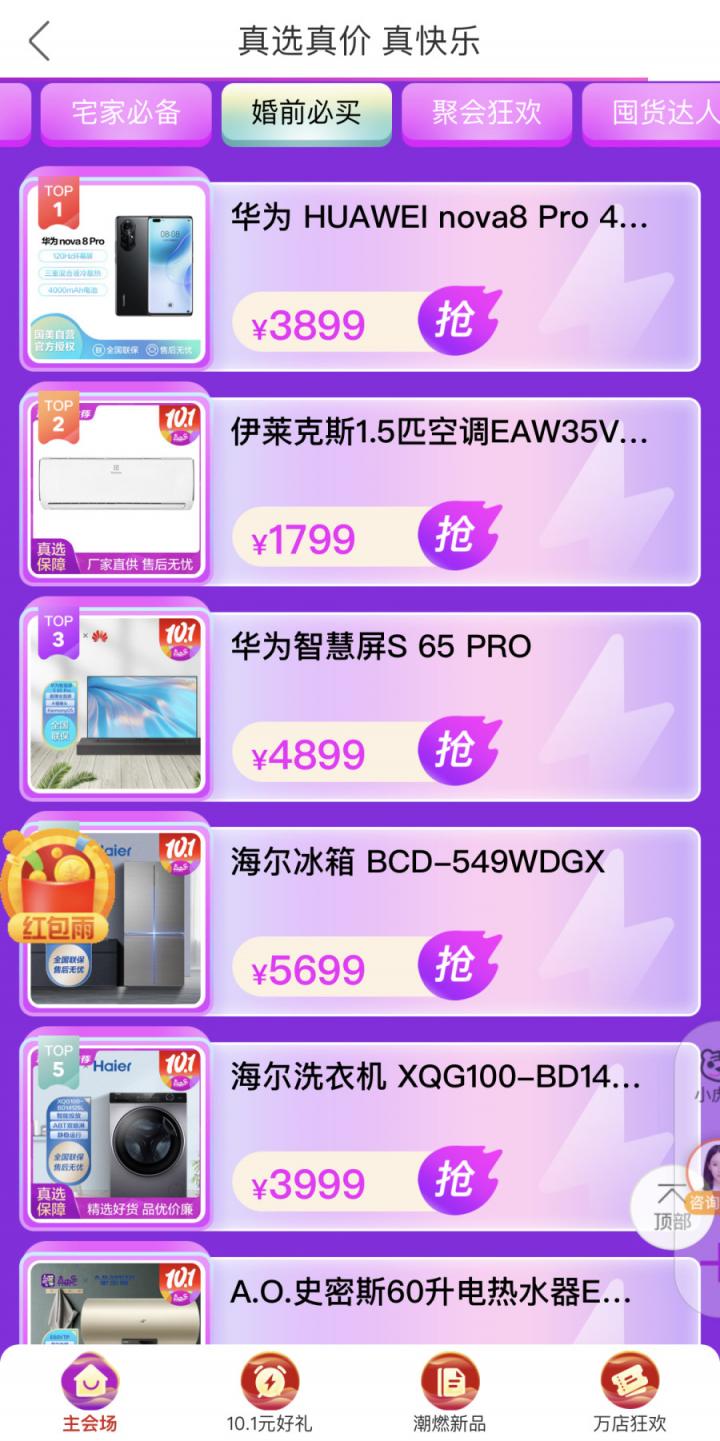Tap 抢 for 华为智慧屏S 65 PRO
This screenshot has width=720, height=1441.
pyautogui.click(x=459, y=752)
